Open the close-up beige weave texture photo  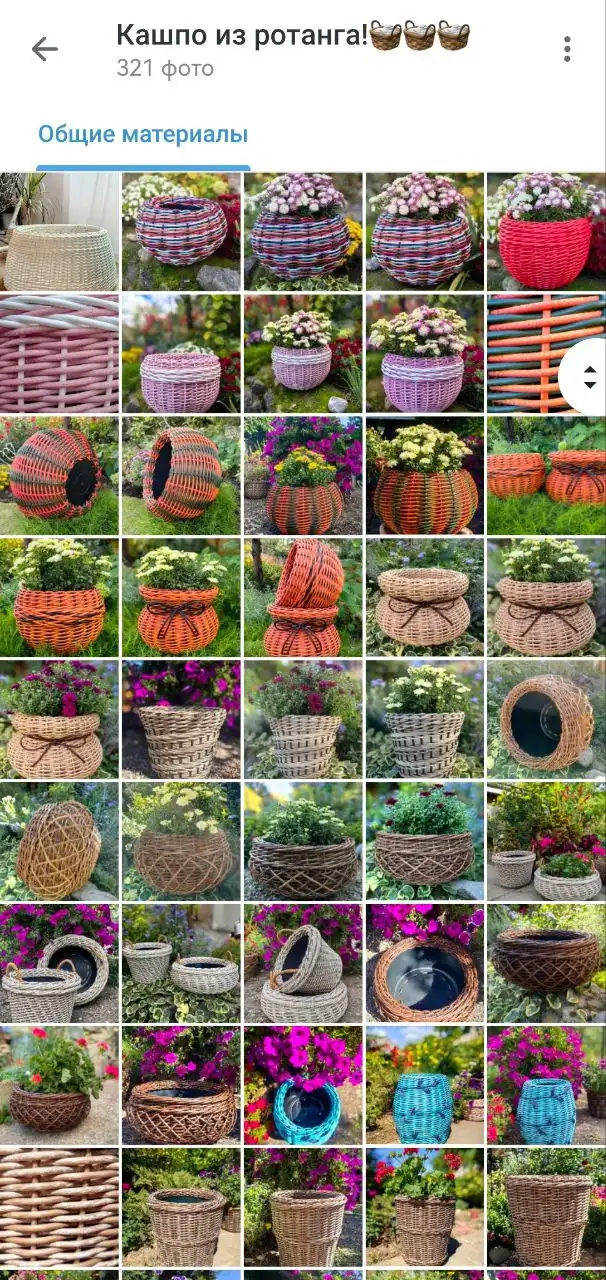(59, 1208)
